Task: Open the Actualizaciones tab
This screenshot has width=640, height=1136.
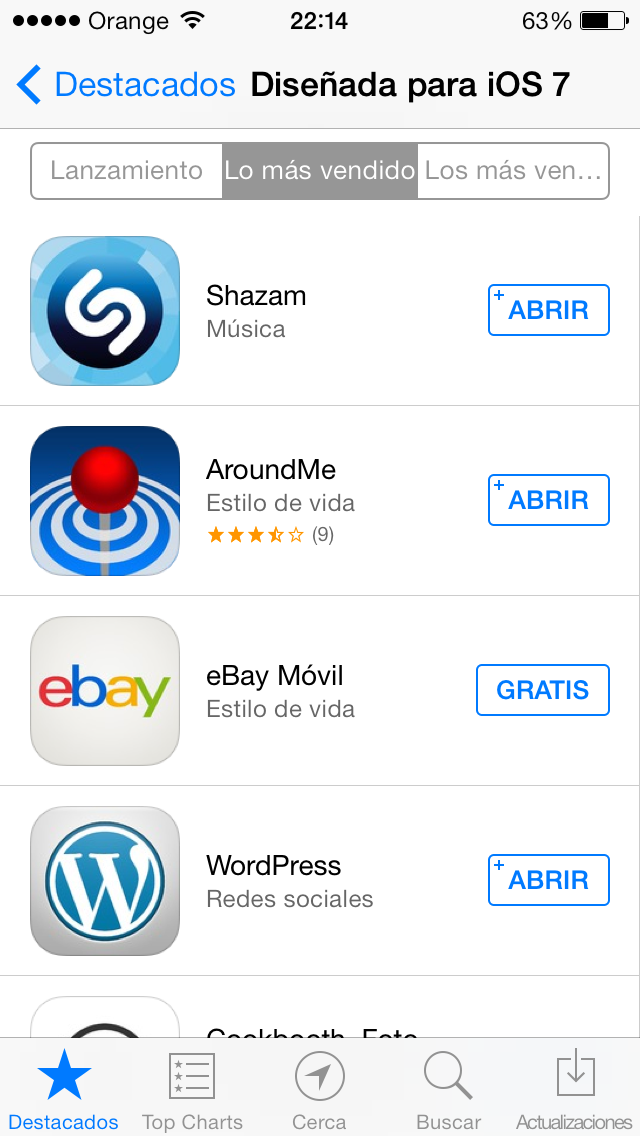Action: click(575, 1090)
